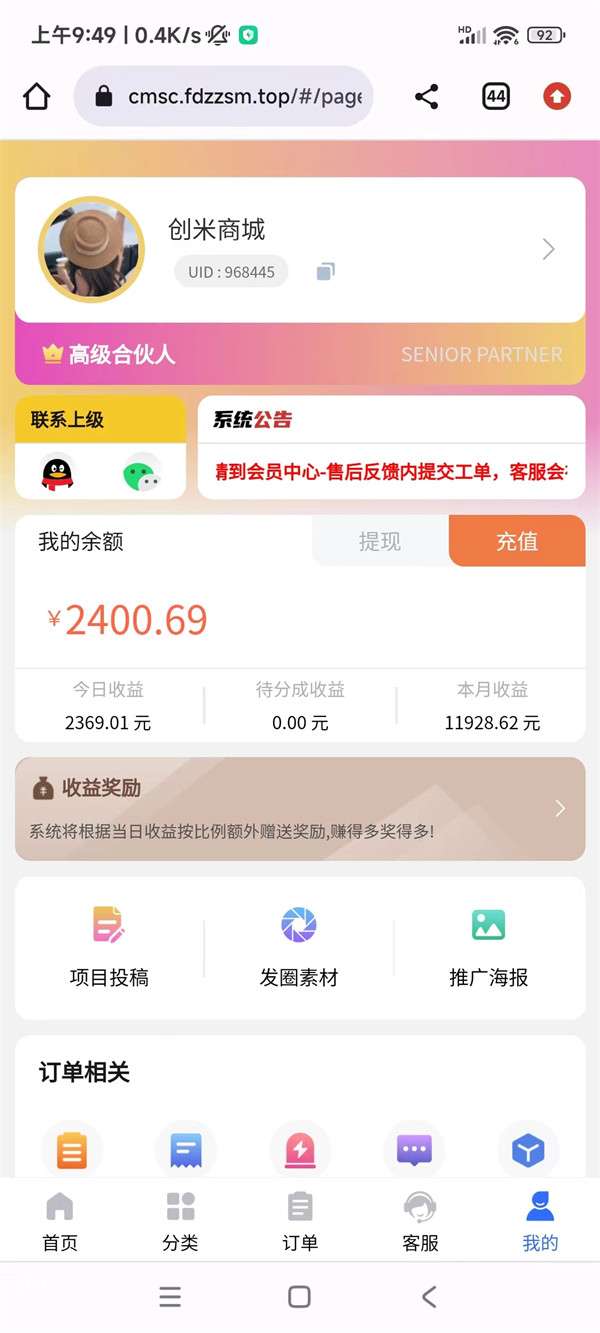Switch to the 分类 tab

click(180, 1221)
